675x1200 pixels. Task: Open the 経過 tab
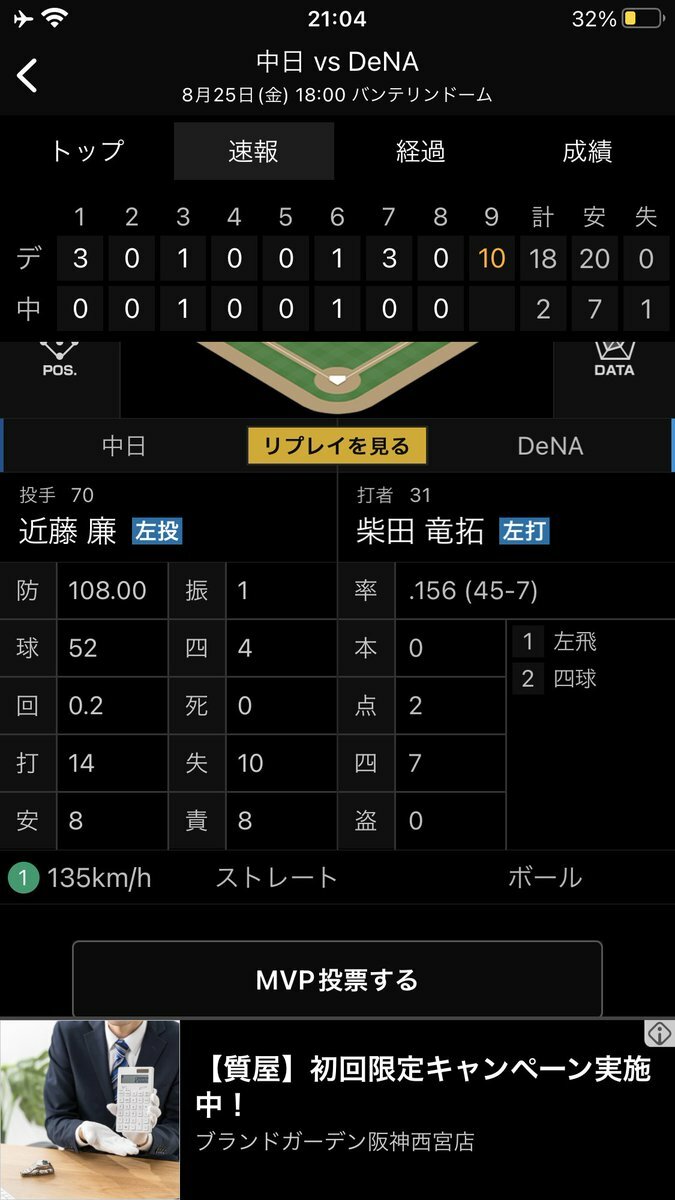coord(420,152)
